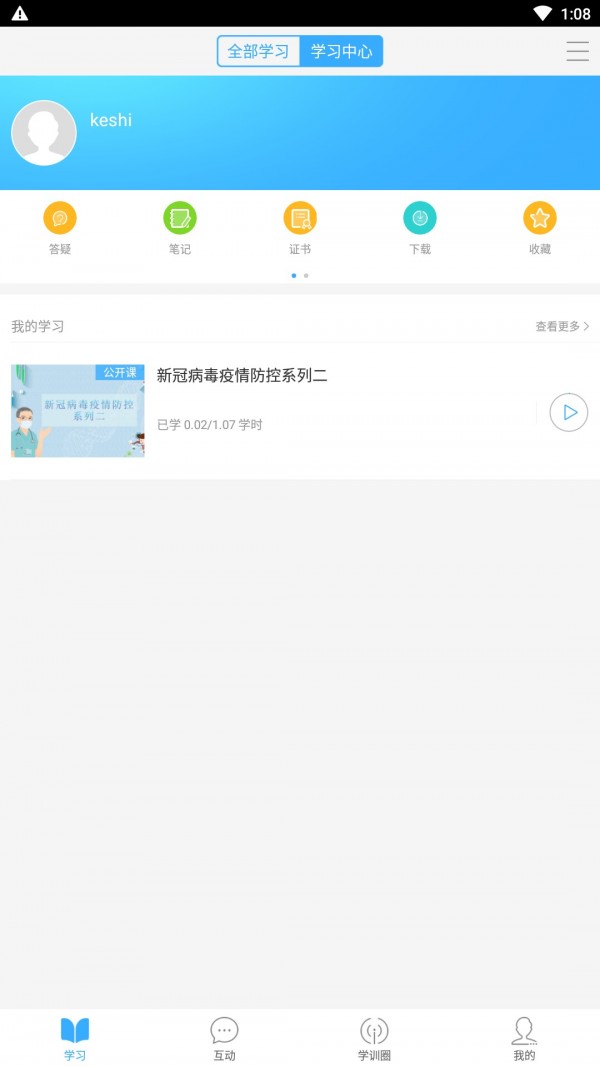
Task: Open 笔记 notes
Action: tap(180, 228)
